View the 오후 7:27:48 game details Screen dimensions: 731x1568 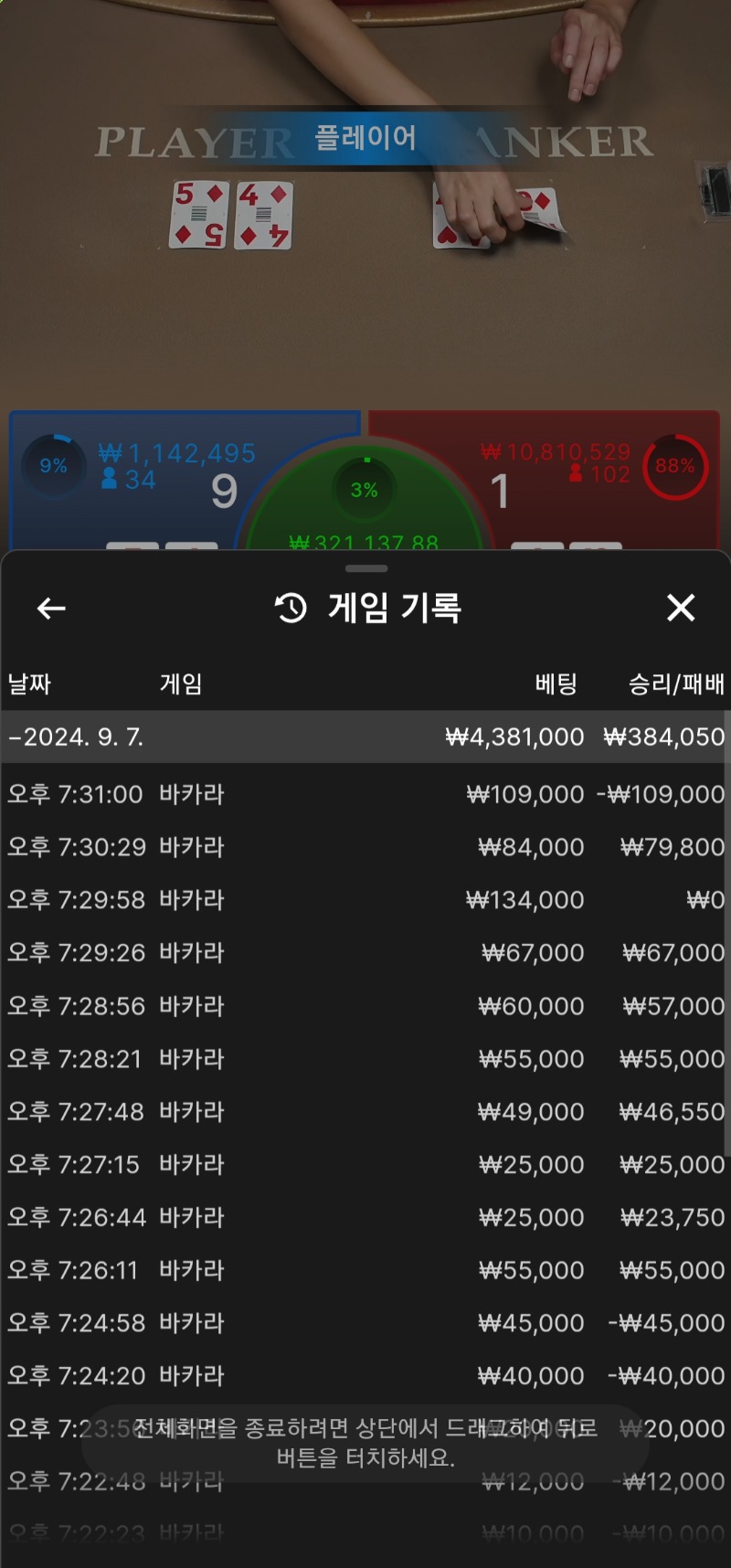tap(365, 1112)
